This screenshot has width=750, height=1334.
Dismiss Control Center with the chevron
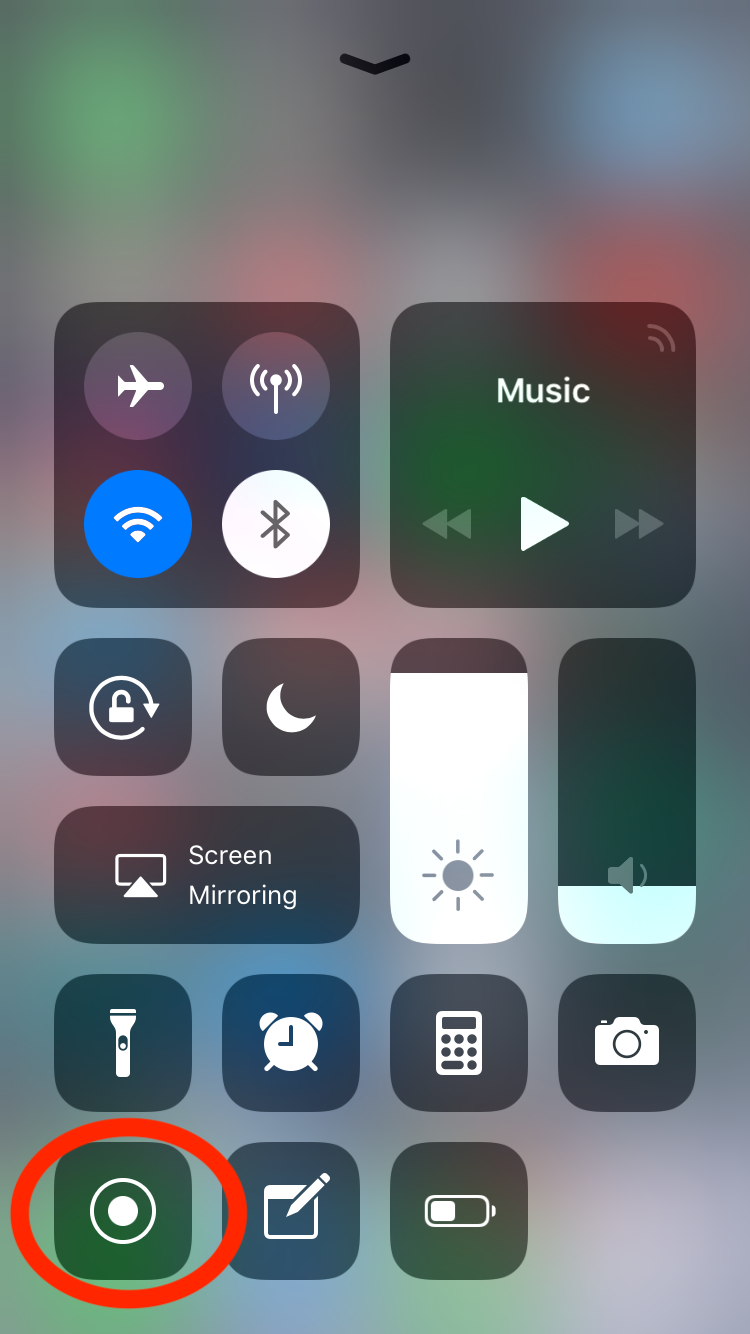(x=375, y=63)
